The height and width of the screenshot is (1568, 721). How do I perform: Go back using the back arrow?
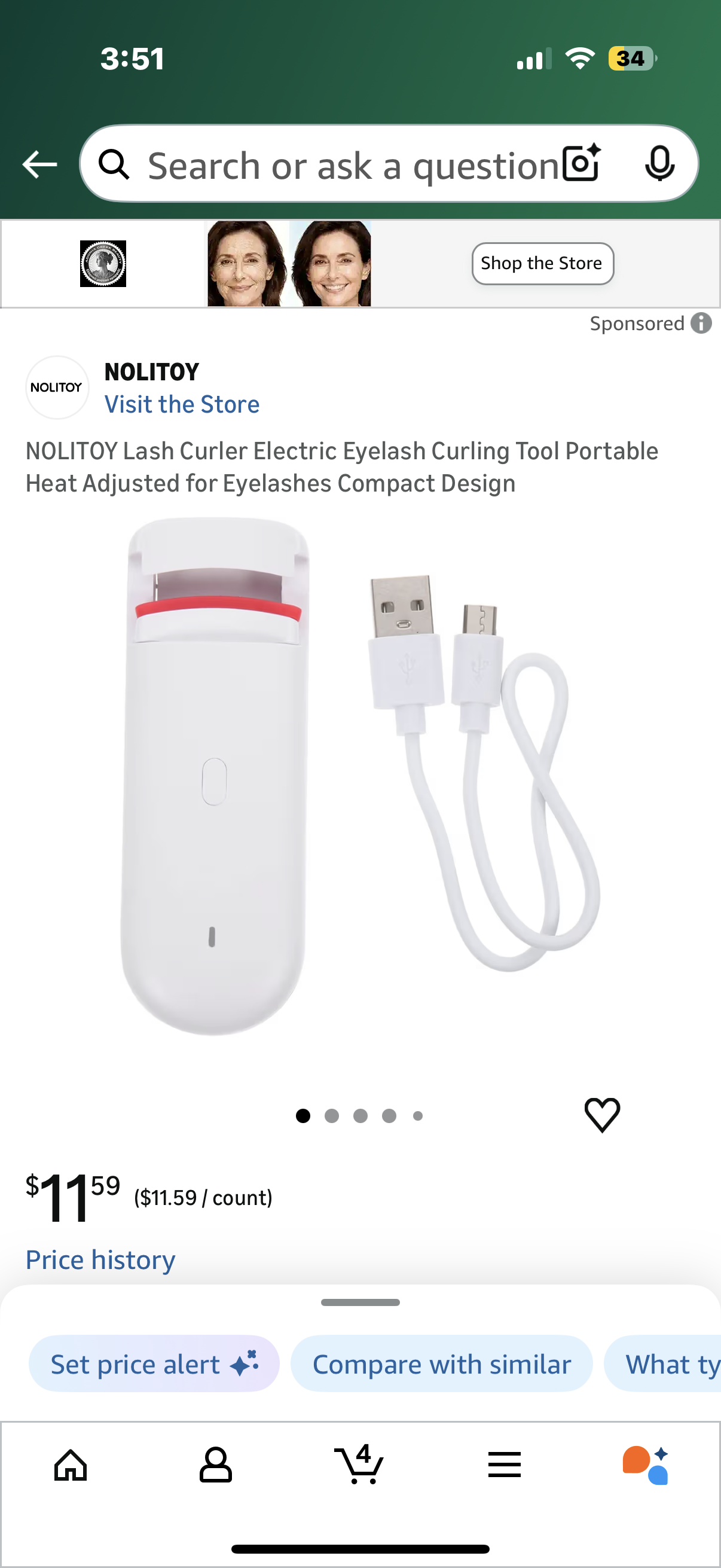click(x=39, y=164)
